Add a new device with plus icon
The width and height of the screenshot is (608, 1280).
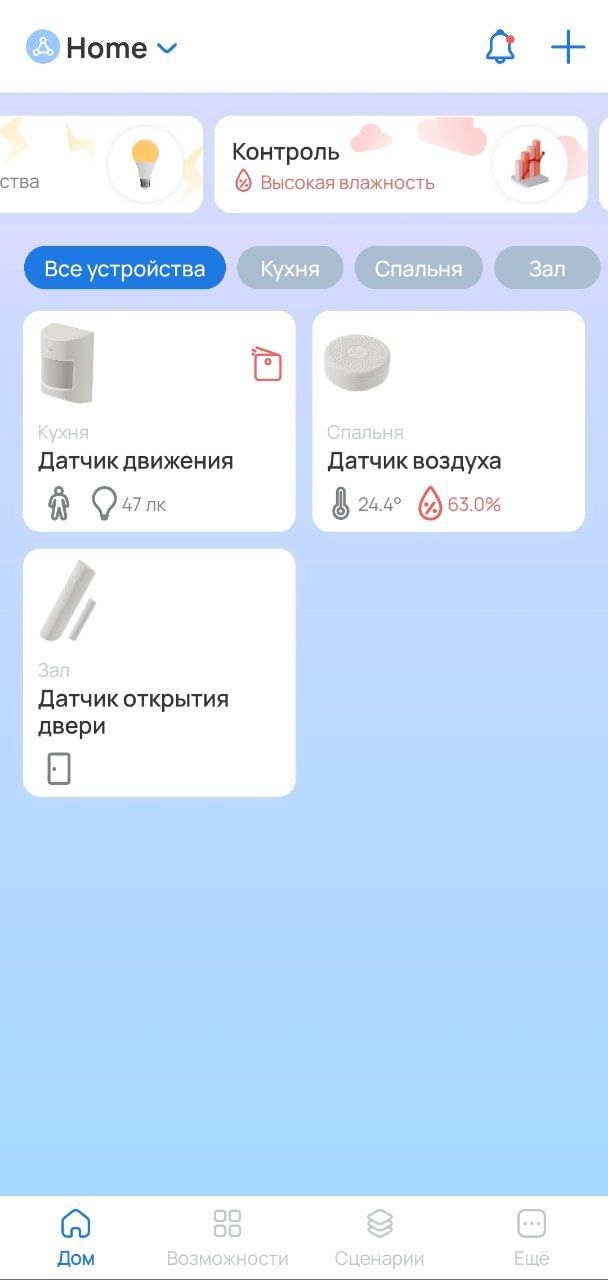pyautogui.click(x=568, y=47)
